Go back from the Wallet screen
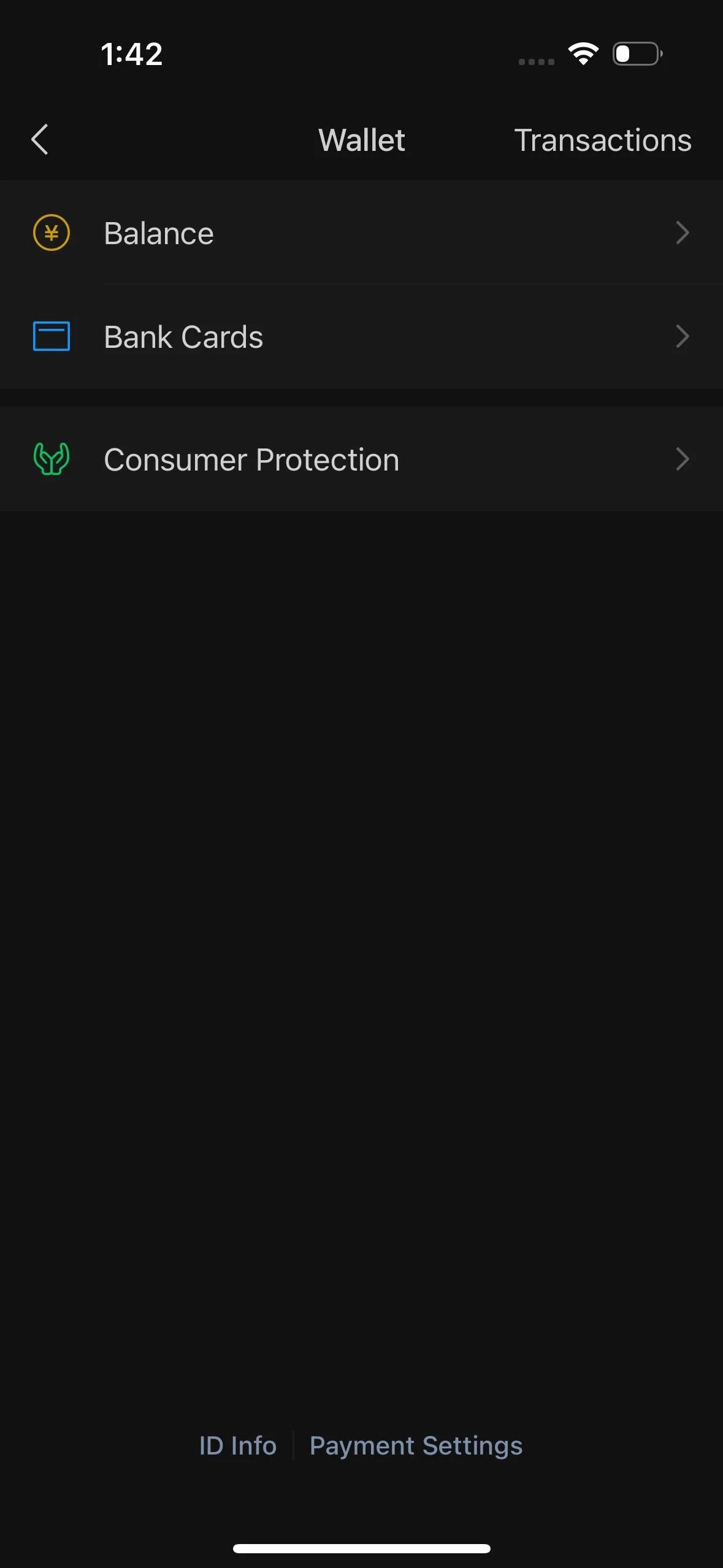The width and height of the screenshot is (723, 1568). click(x=40, y=140)
